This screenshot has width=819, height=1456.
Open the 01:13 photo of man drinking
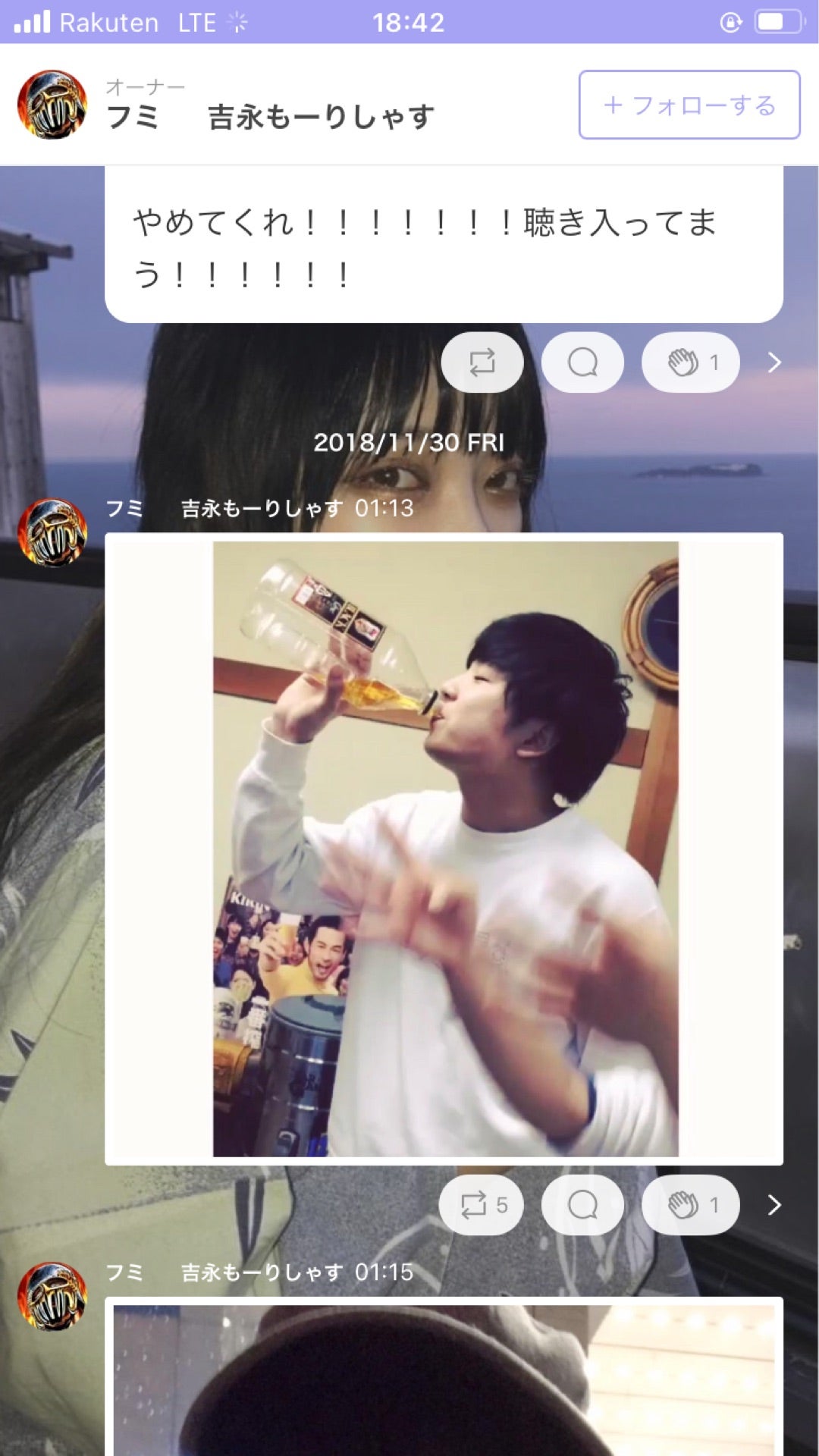coord(445,848)
